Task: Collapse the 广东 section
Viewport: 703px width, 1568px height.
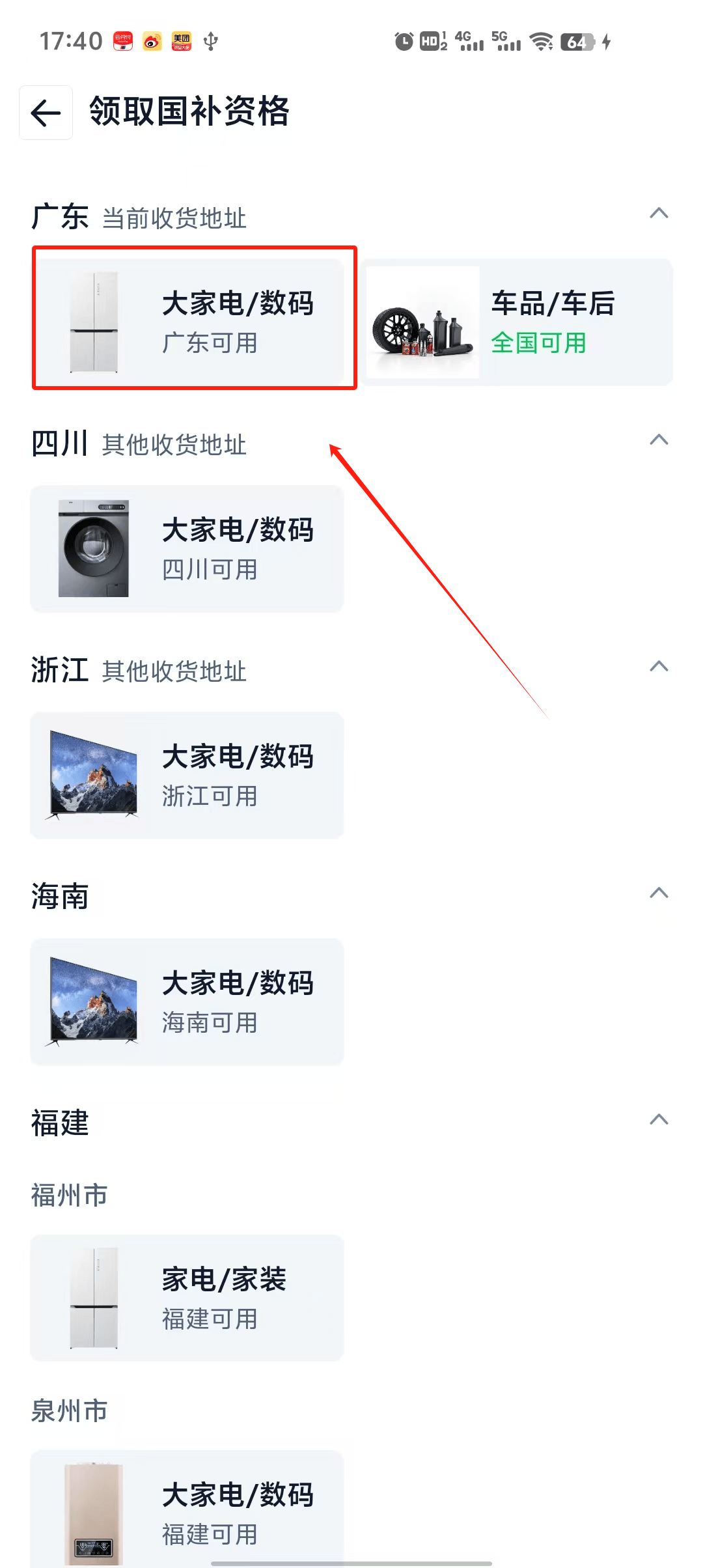Action: pyautogui.click(x=659, y=214)
